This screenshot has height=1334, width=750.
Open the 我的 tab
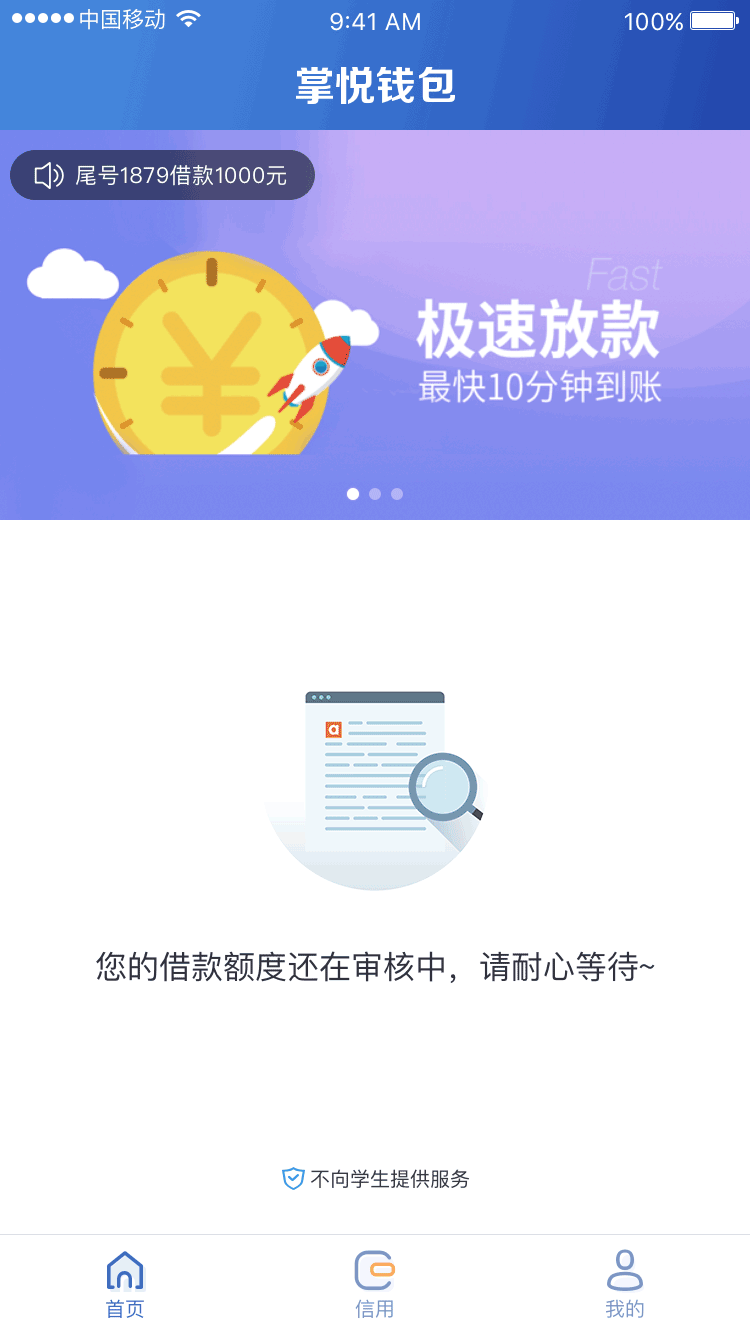tap(625, 1284)
